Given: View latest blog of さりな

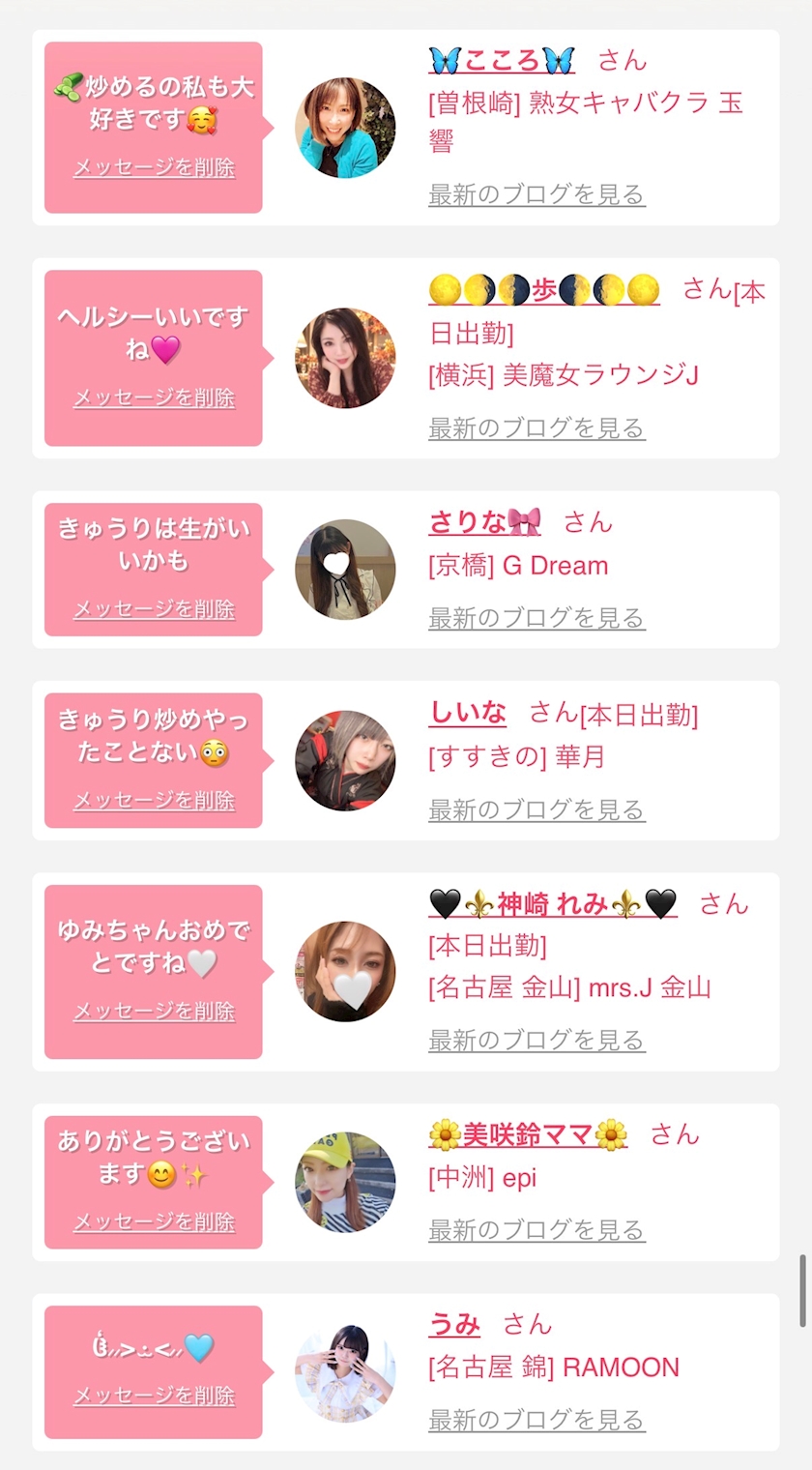Looking at the screenshot, I should pos(536,617).
